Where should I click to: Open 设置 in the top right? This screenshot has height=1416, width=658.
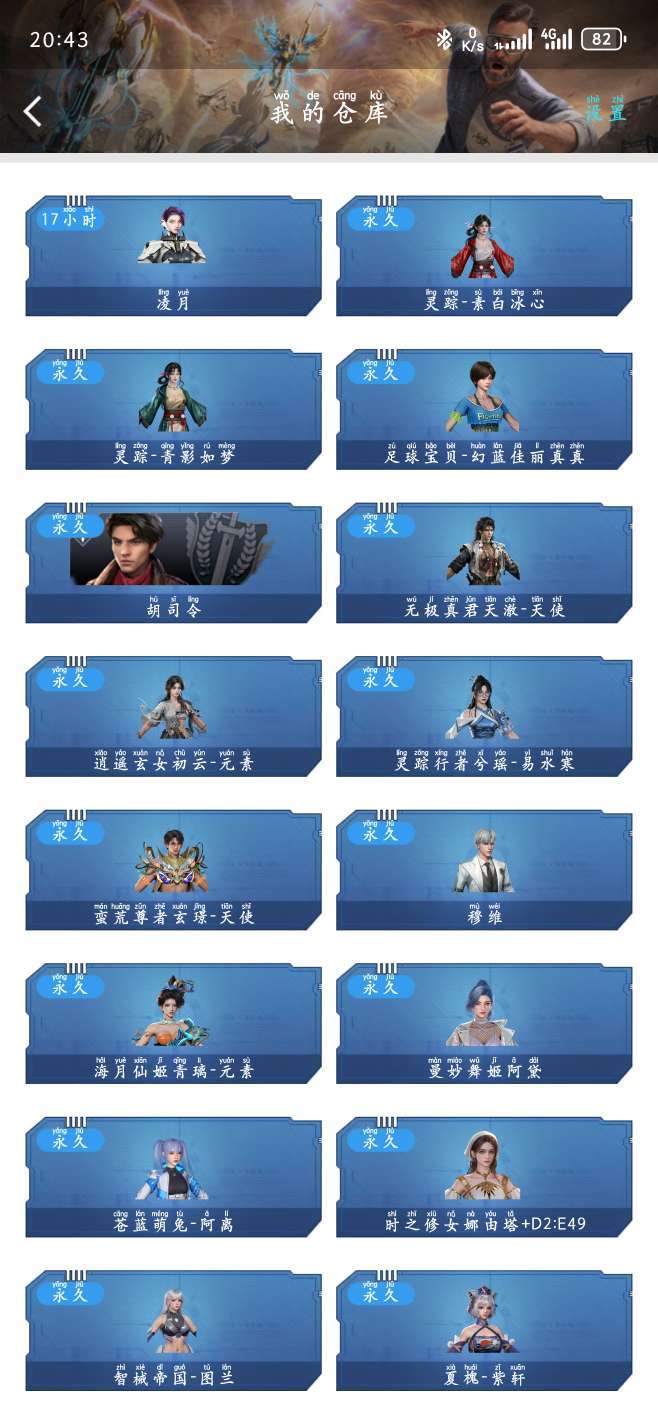(606, 110)
